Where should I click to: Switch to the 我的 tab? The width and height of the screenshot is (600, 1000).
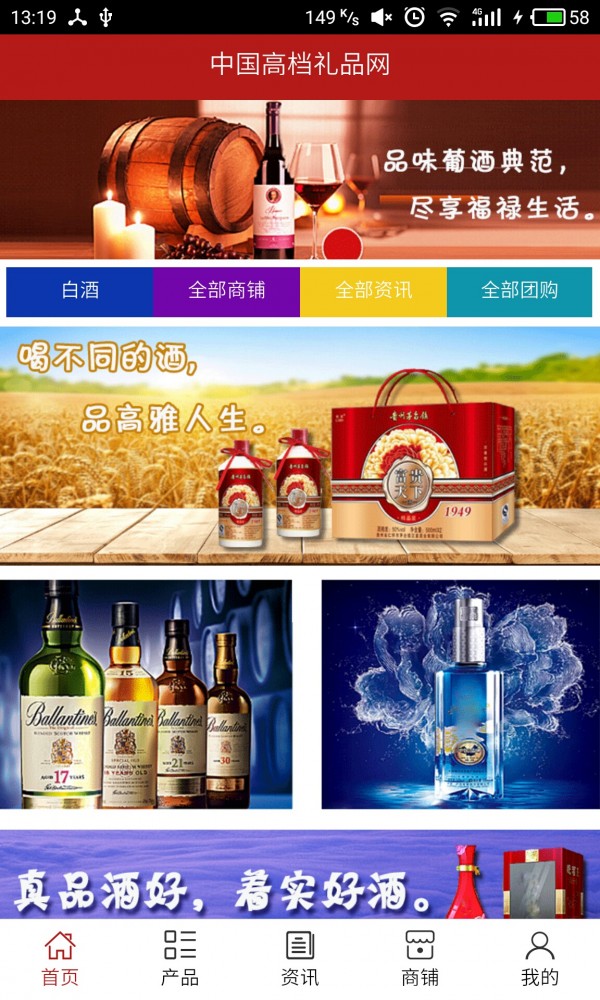pos(539,959)
